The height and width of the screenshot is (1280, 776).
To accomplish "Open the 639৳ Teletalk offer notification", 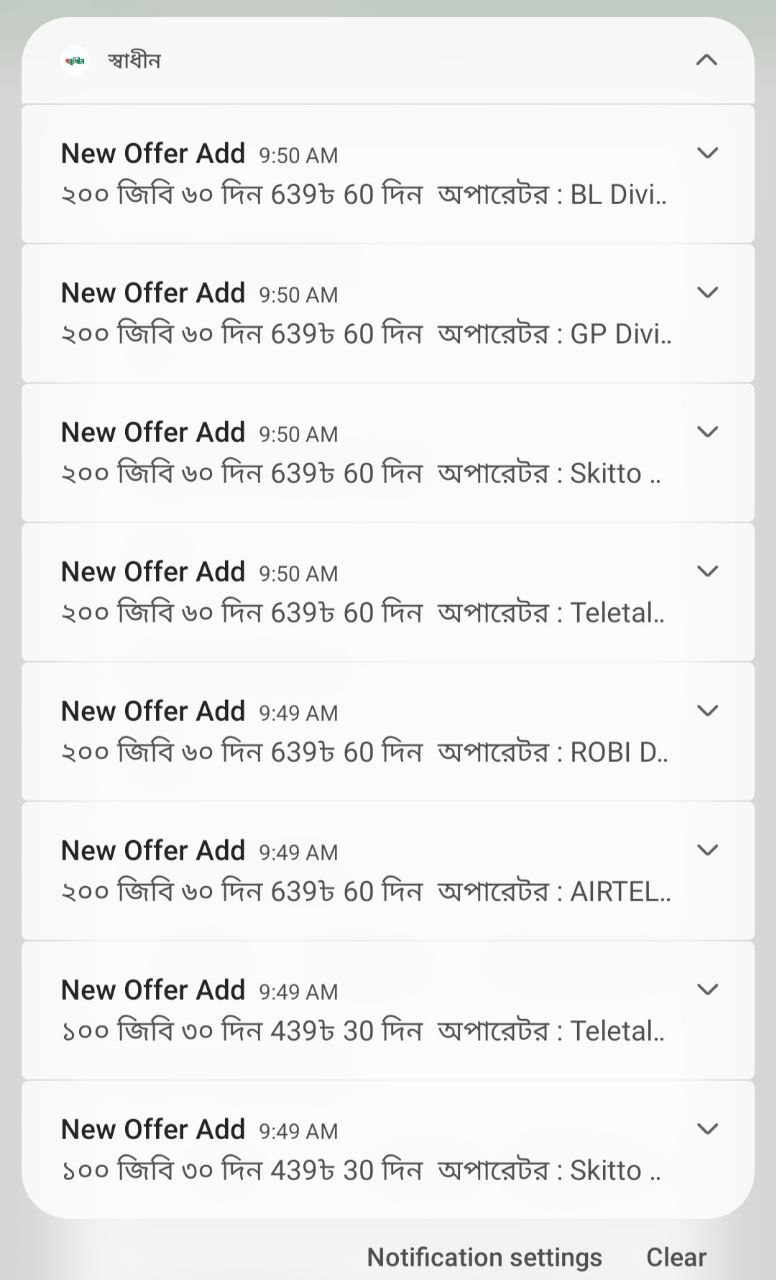I will coord(365,592).
